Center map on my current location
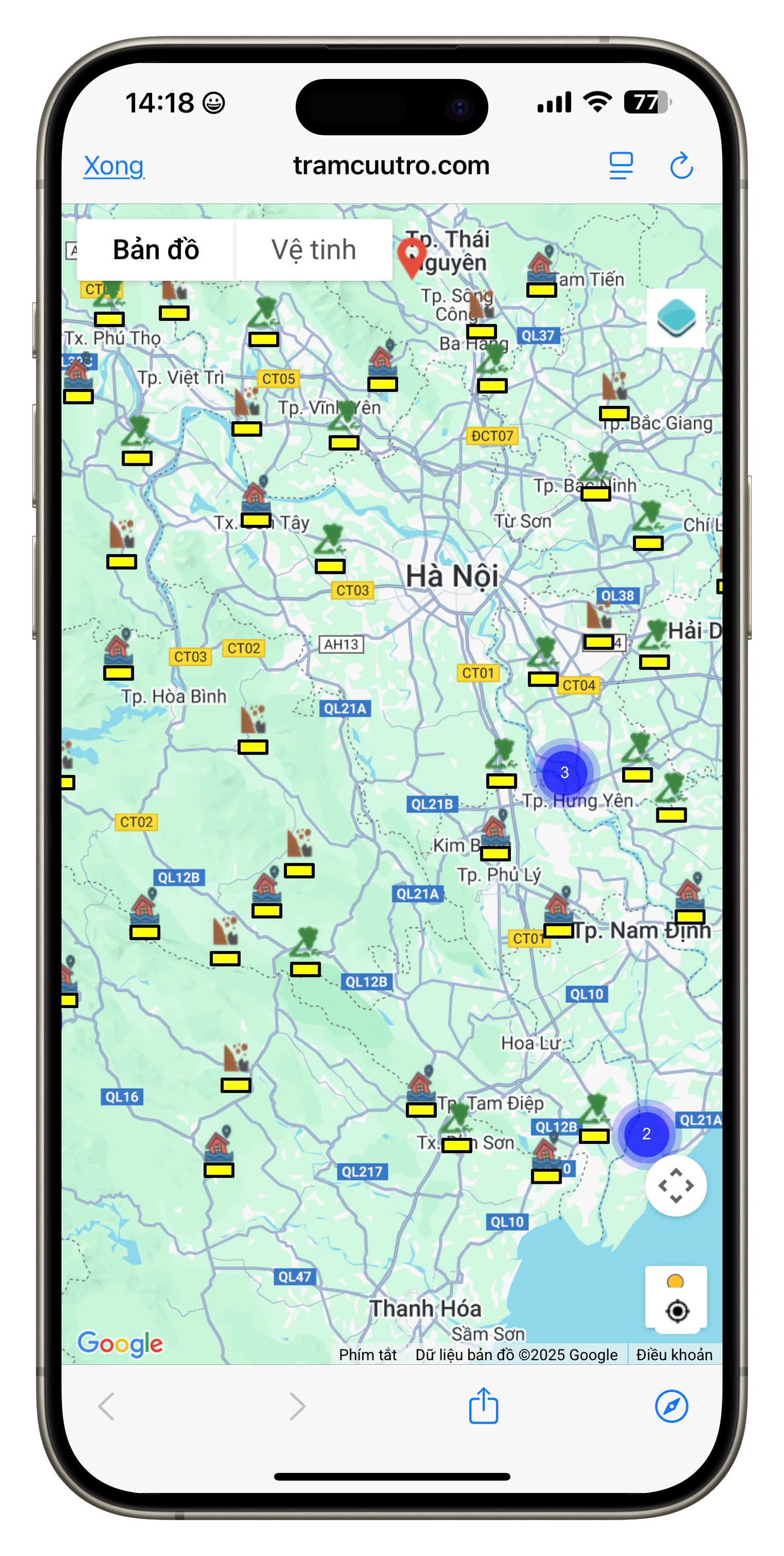Viewport: 784px width, 1556px height. (x=677, y=1311)
